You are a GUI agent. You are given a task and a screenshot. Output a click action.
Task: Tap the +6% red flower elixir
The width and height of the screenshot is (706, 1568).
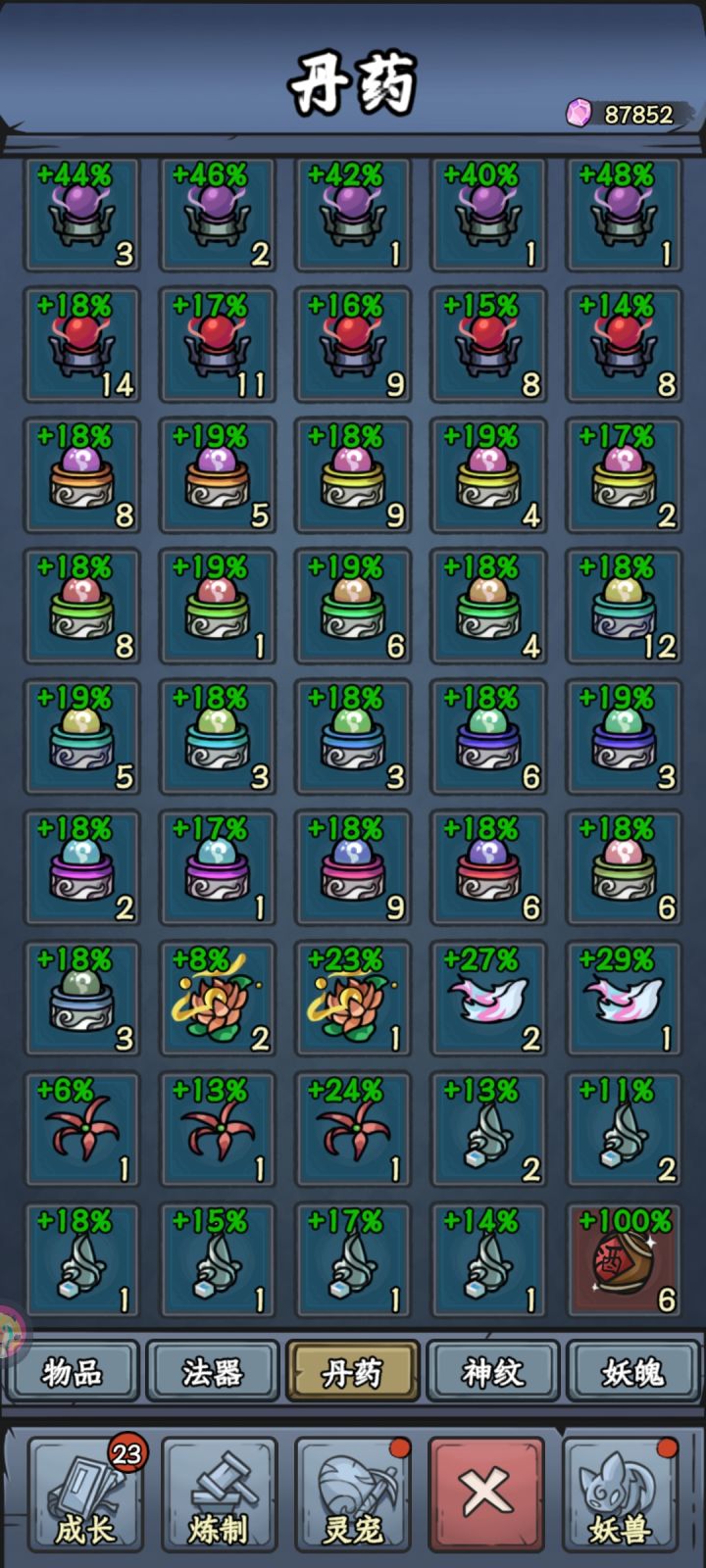[82, 1130]
